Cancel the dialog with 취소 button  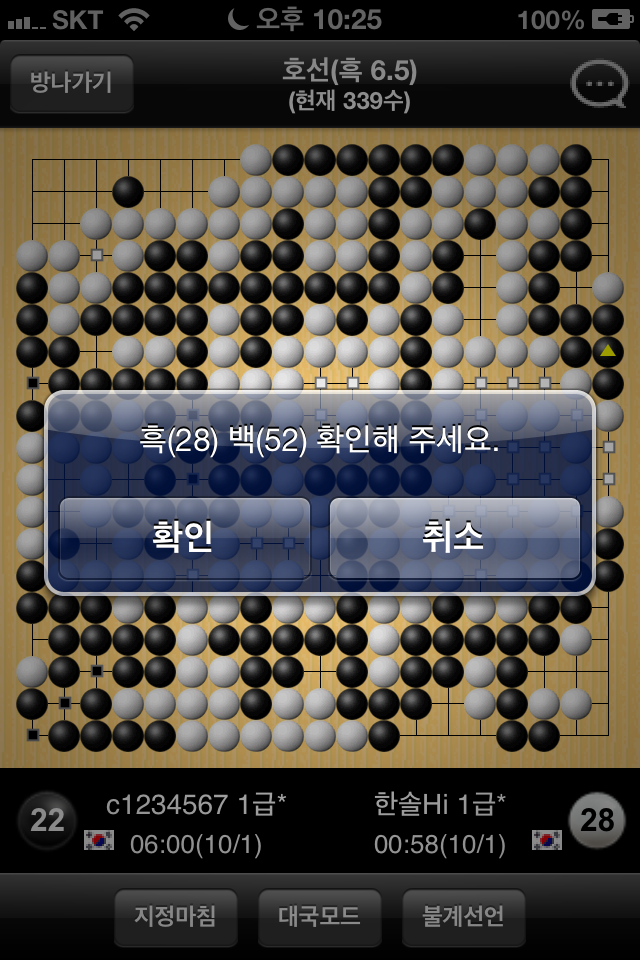(454, 538)
